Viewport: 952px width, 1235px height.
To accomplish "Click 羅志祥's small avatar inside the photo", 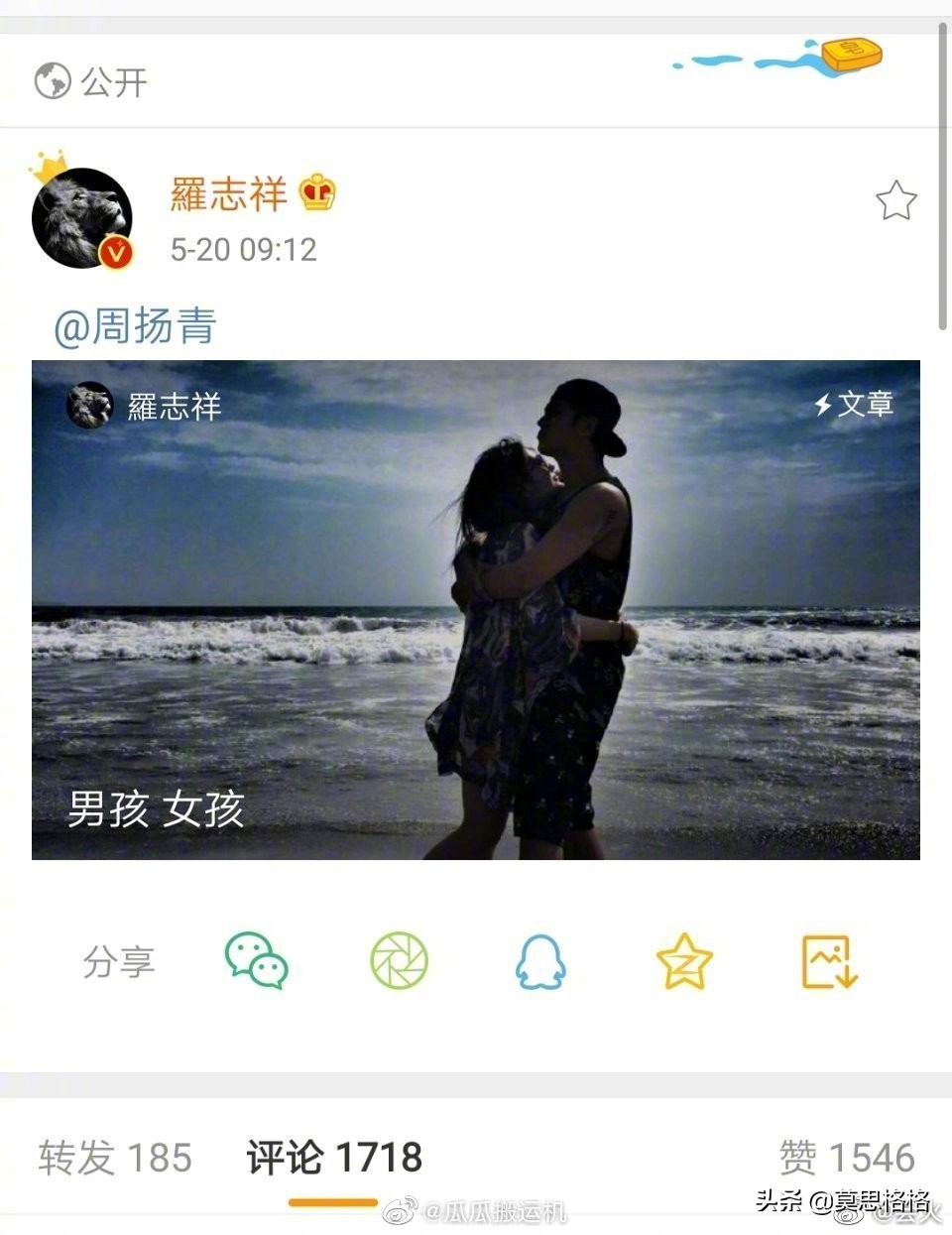I will [89, 404].
